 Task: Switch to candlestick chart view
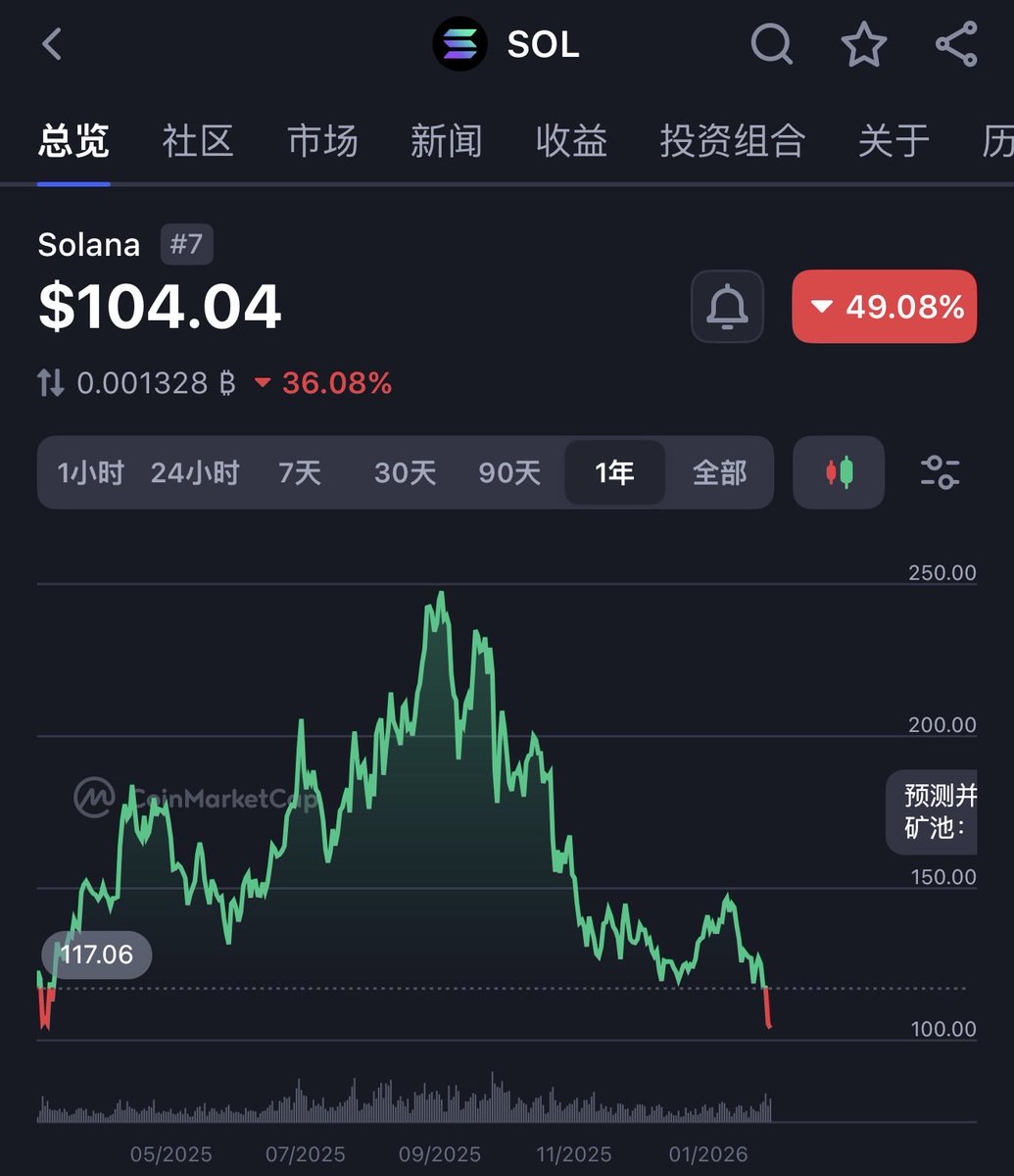coord(839,473)
